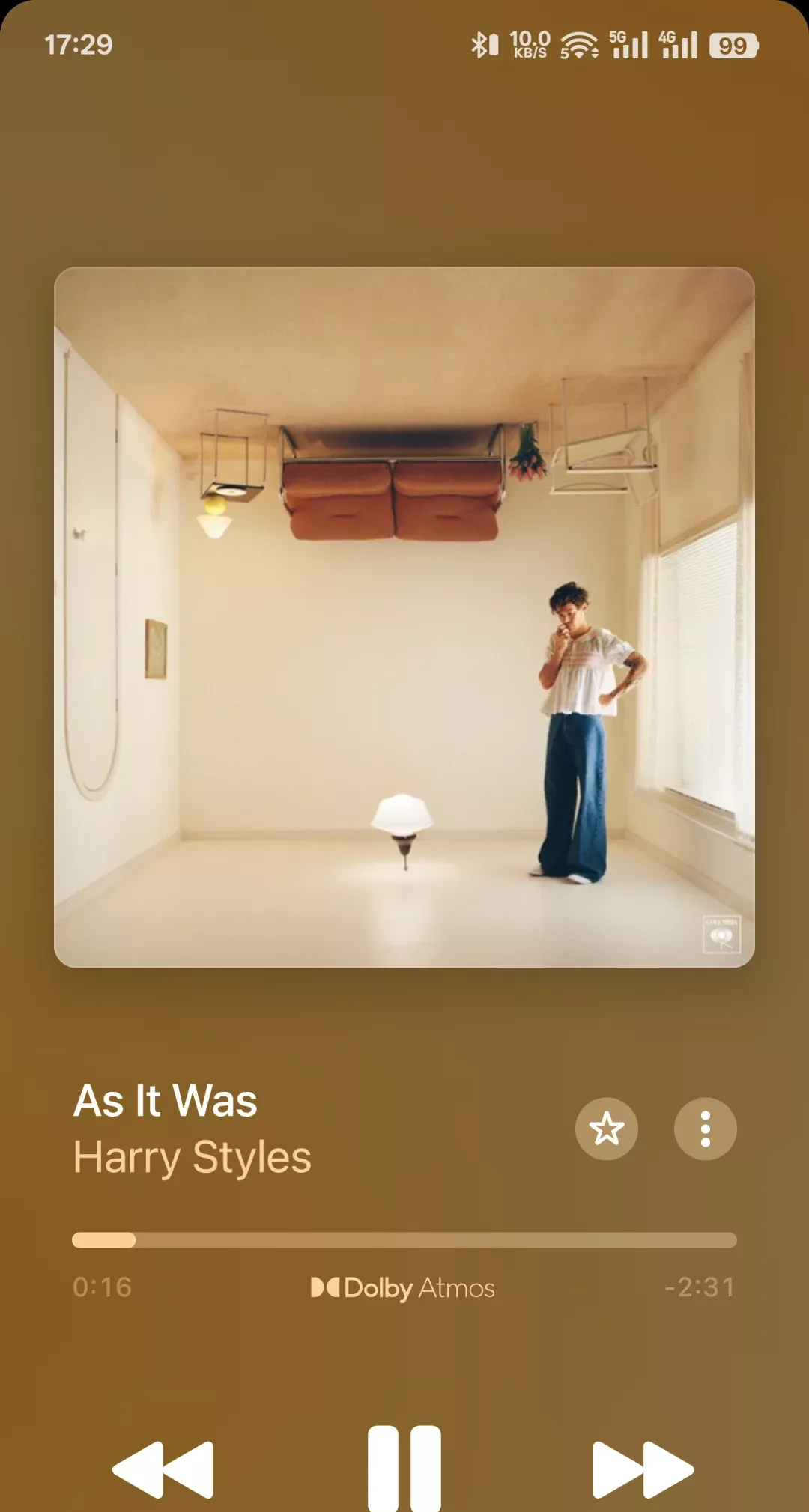Open the artist Harry Styles

(x=193, y=1158)
